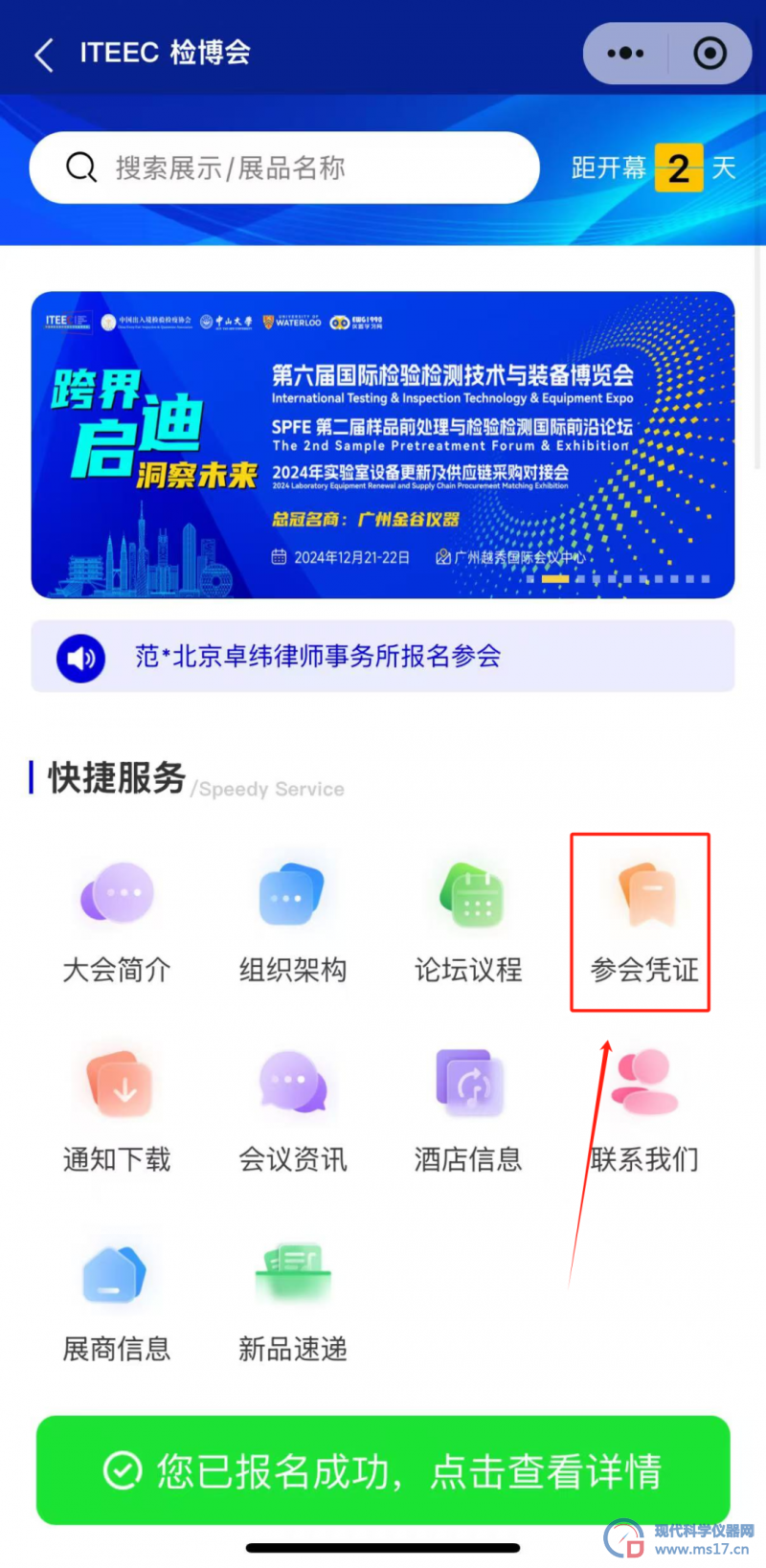Open 大会简介
766x1568 pixels.
[x=117, y=921]
